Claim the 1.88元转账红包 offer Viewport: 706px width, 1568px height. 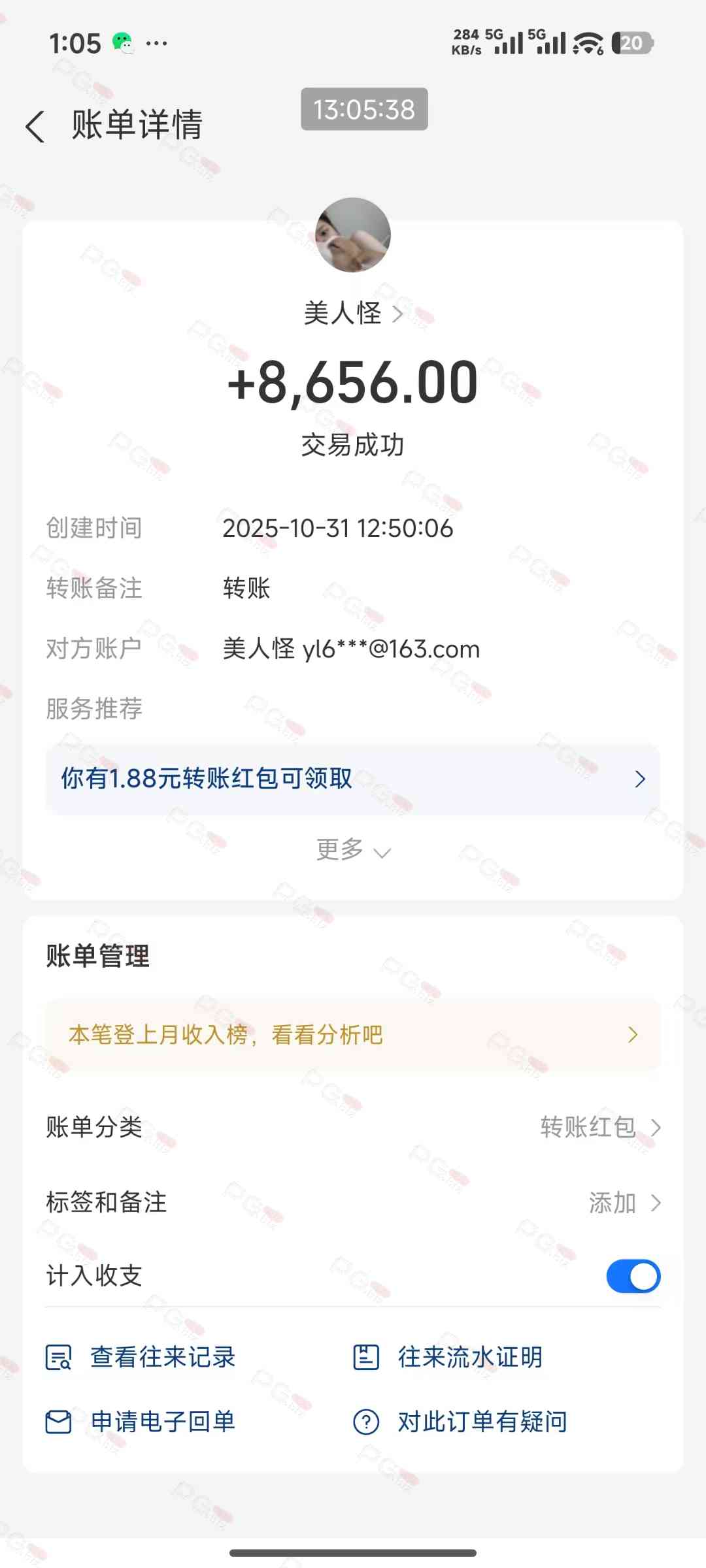(353, 779)
